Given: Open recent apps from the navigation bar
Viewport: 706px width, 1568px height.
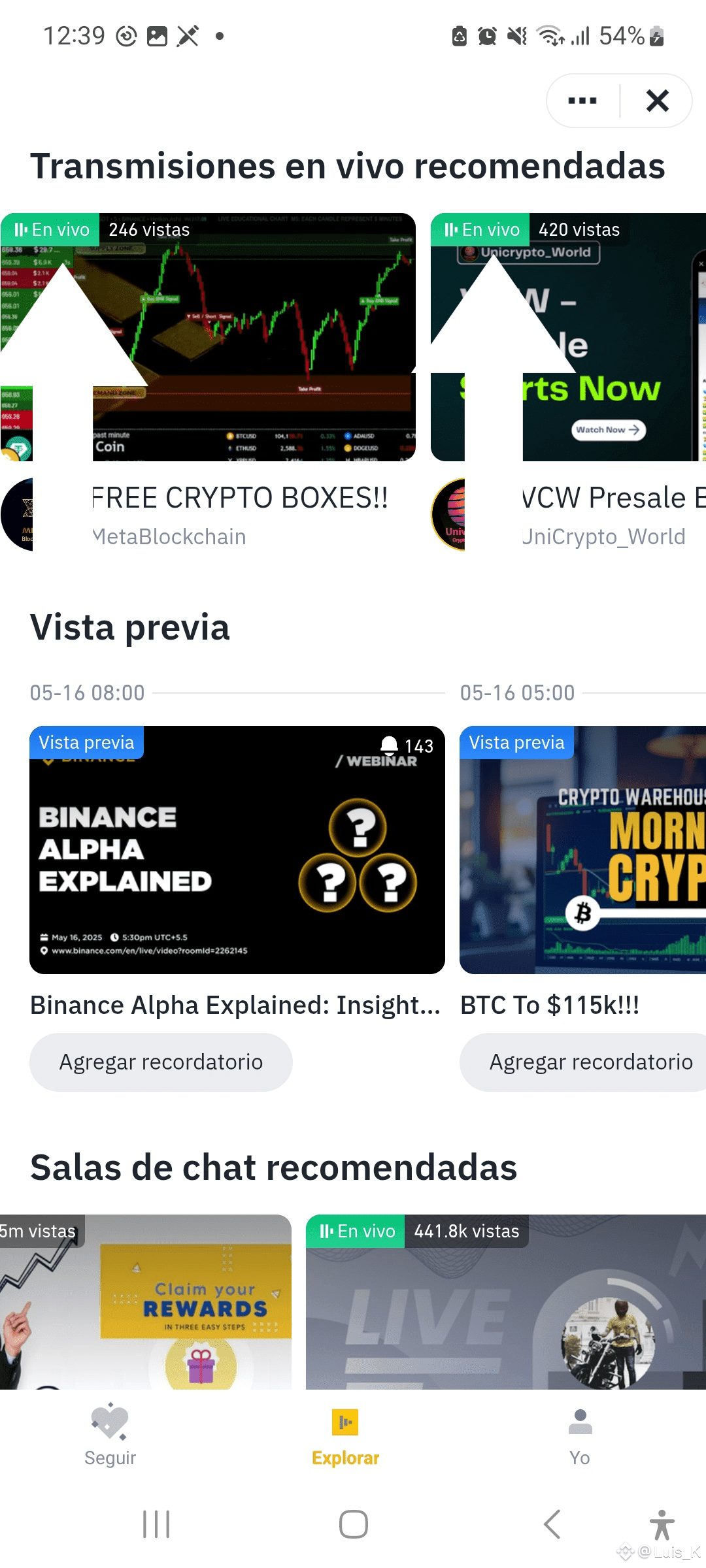Looking at the screenshot, I should [156, 1524].
